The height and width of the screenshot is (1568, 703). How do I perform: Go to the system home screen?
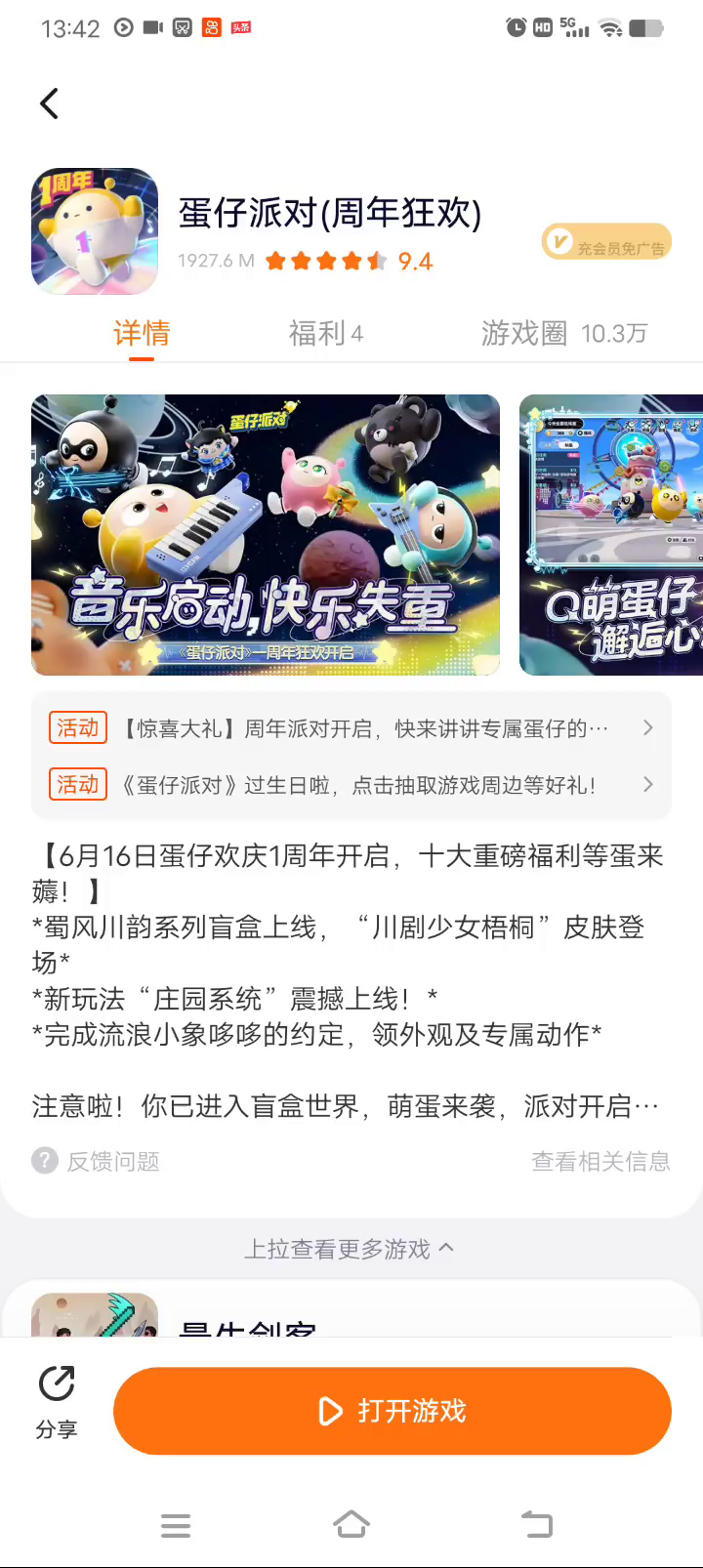[351, 1524]
